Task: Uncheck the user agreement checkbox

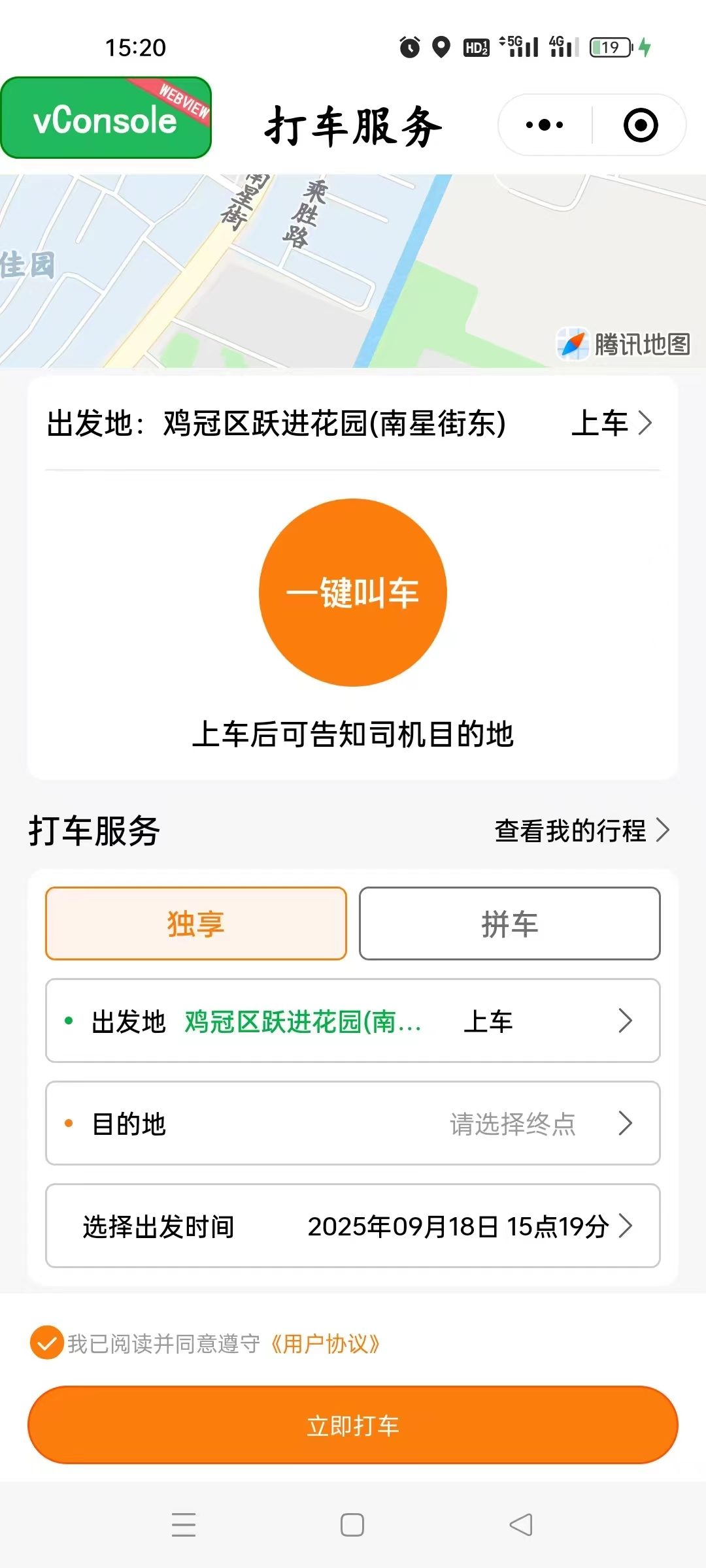Action: [47, 1343]
